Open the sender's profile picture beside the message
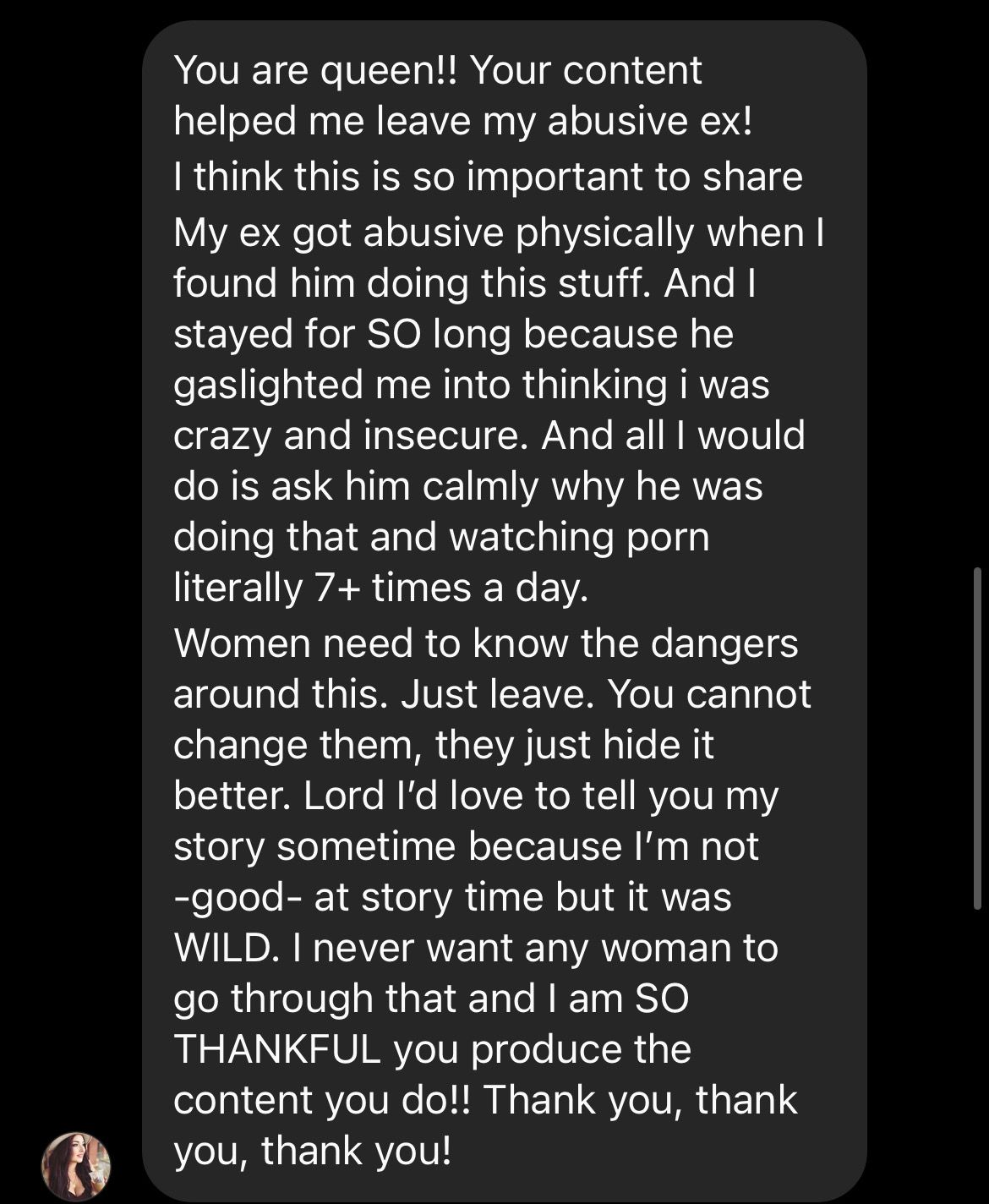This screenshot has height=1204, width=989. 76,1166
